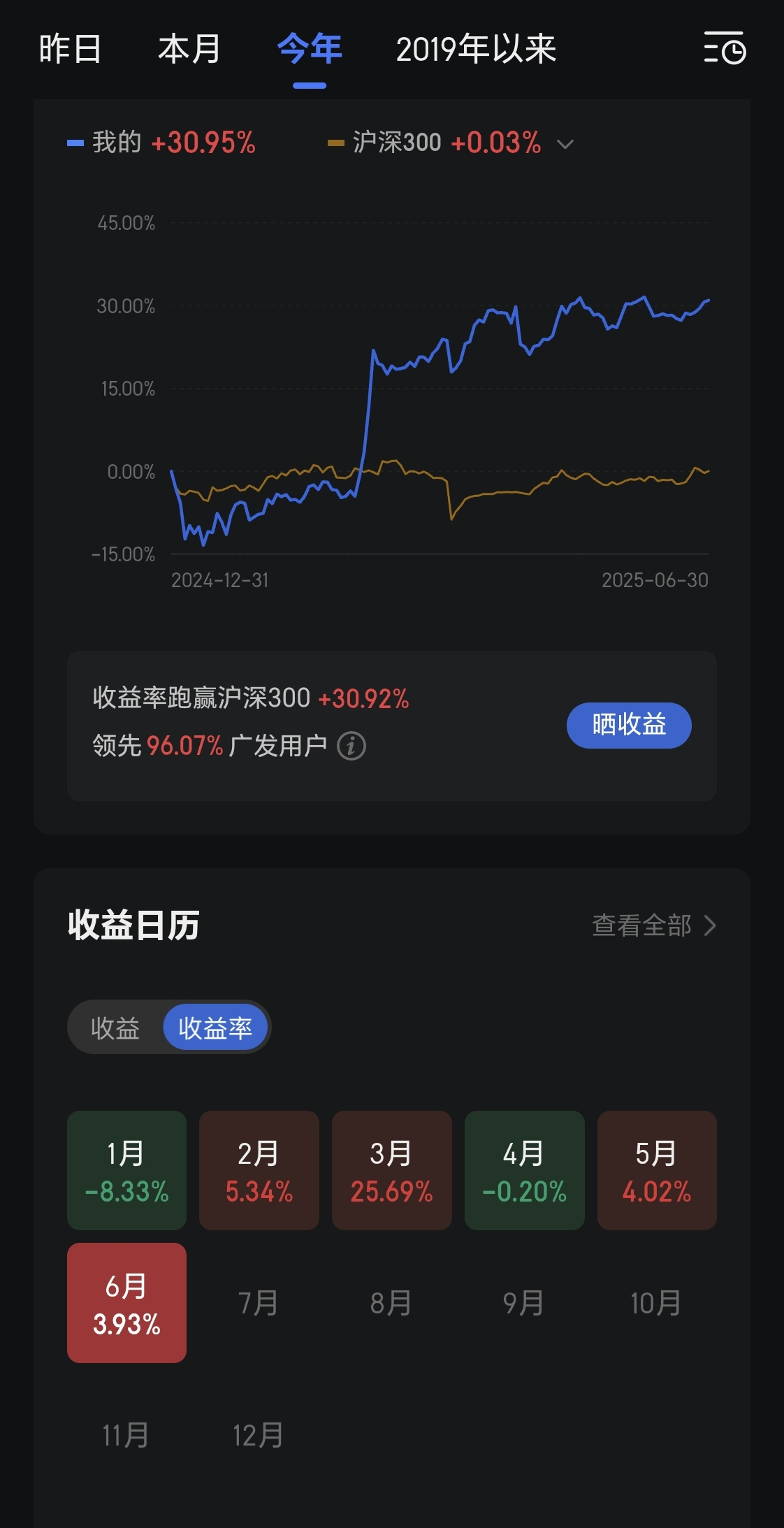
Task: Open the 2月 tile showing 5.34%
Action: click(x=259, y=1170)
